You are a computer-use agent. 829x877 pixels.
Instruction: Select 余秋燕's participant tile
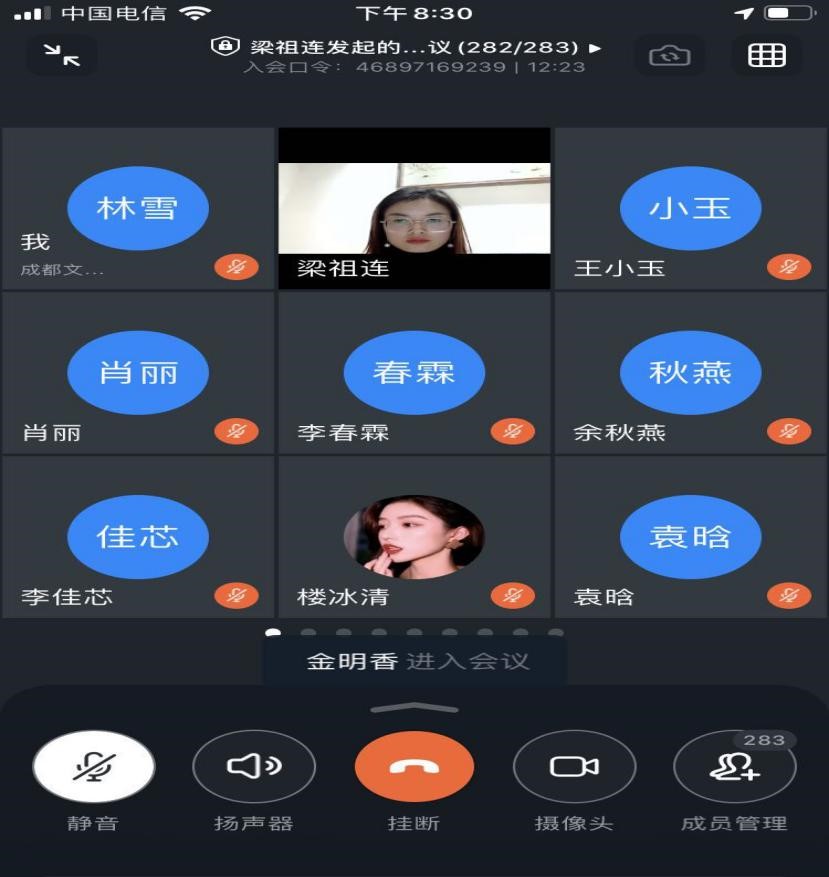tap(690, 373)
